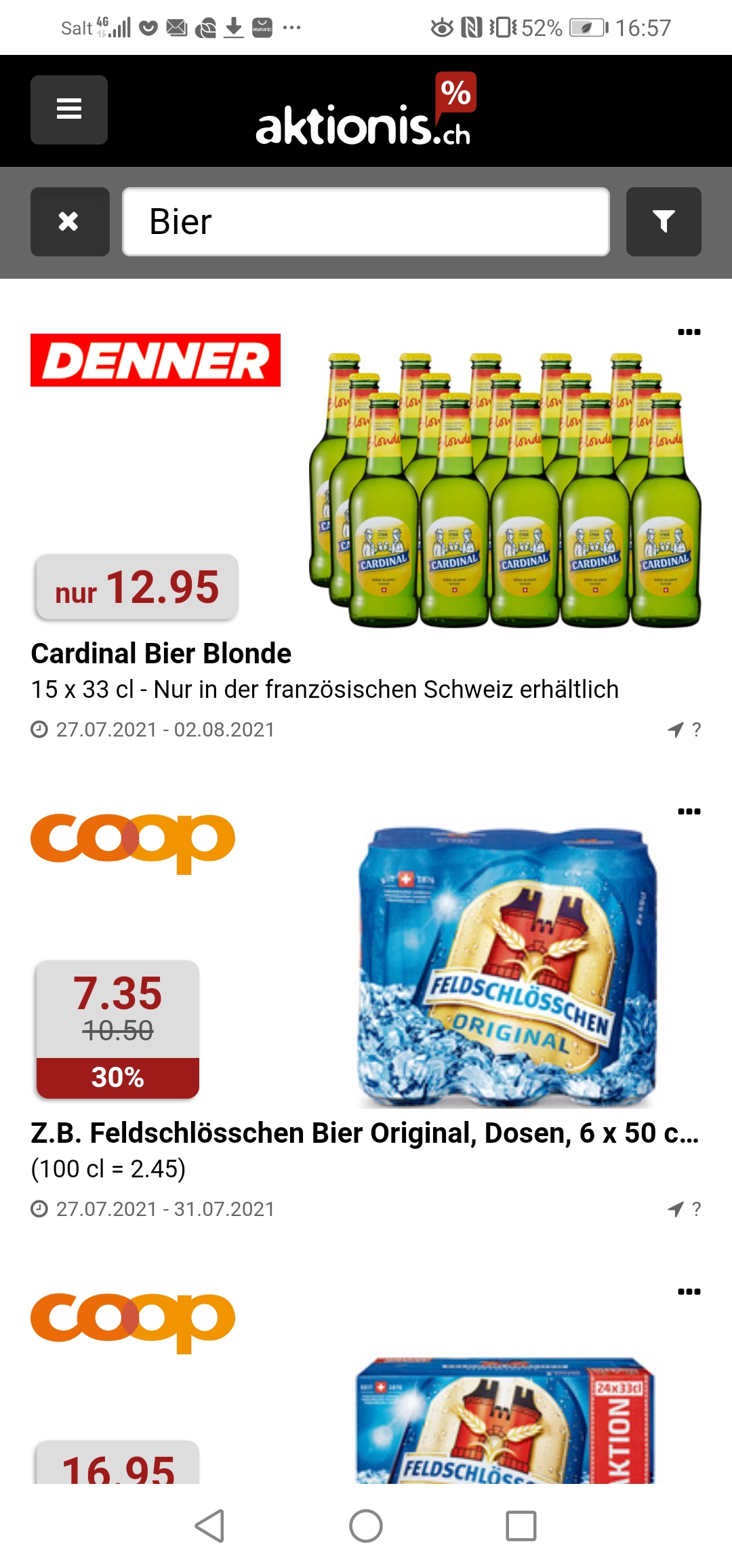This screenshot has height=1568, width=732.
Task: View the Feldschlösschen Bier Original Dosen offer
Action: (x=365, y=1133)
